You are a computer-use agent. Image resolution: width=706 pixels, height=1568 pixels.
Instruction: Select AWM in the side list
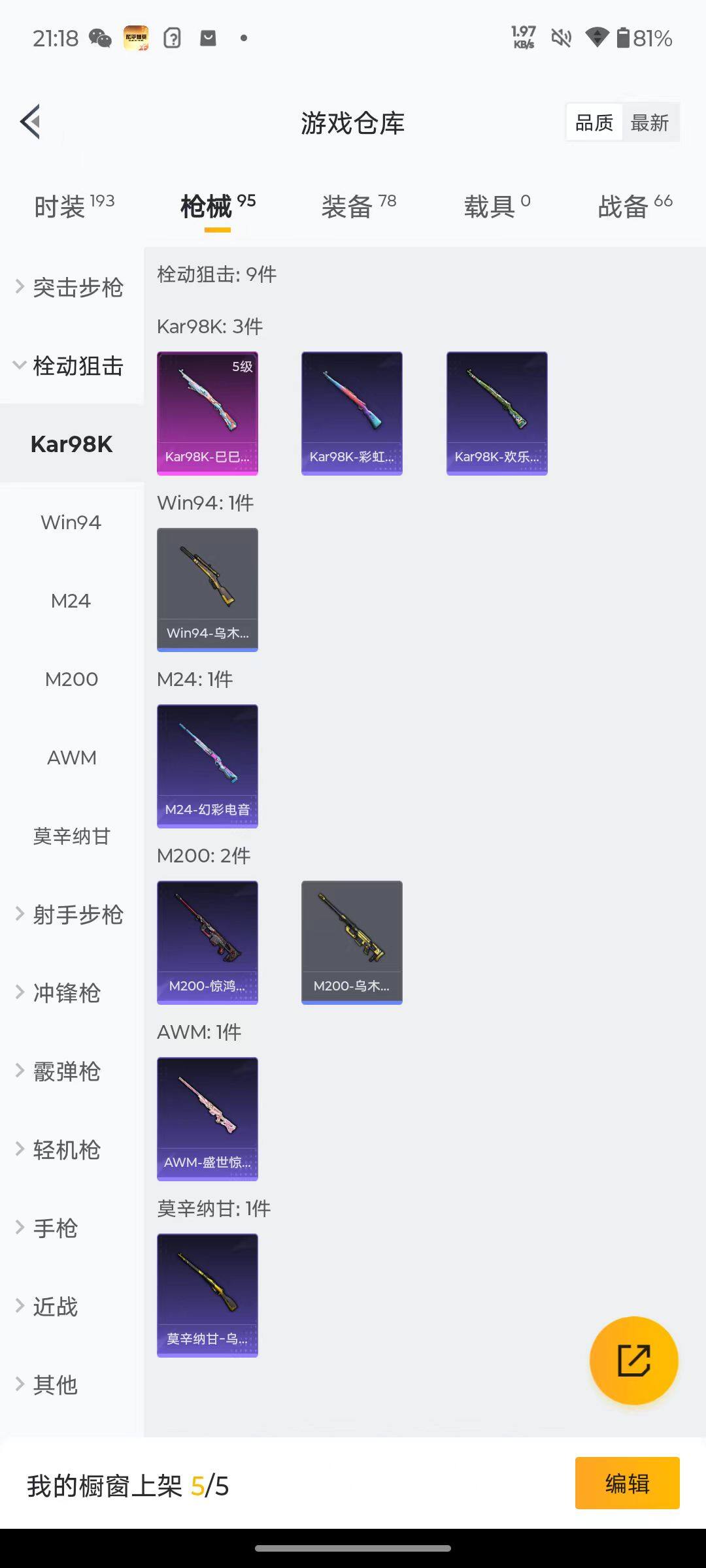pos(71,757)
